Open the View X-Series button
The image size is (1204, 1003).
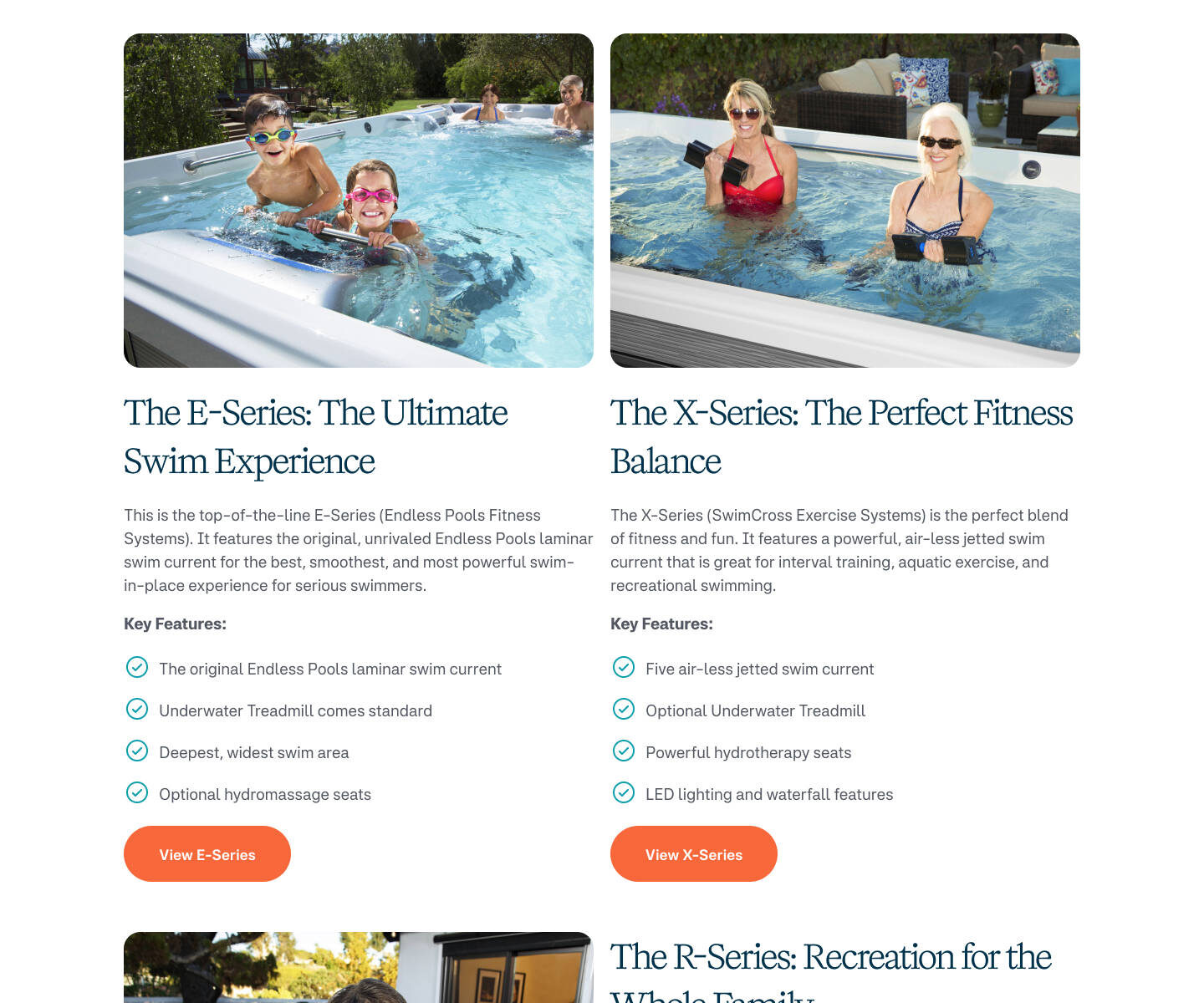(x=693, y=853)
